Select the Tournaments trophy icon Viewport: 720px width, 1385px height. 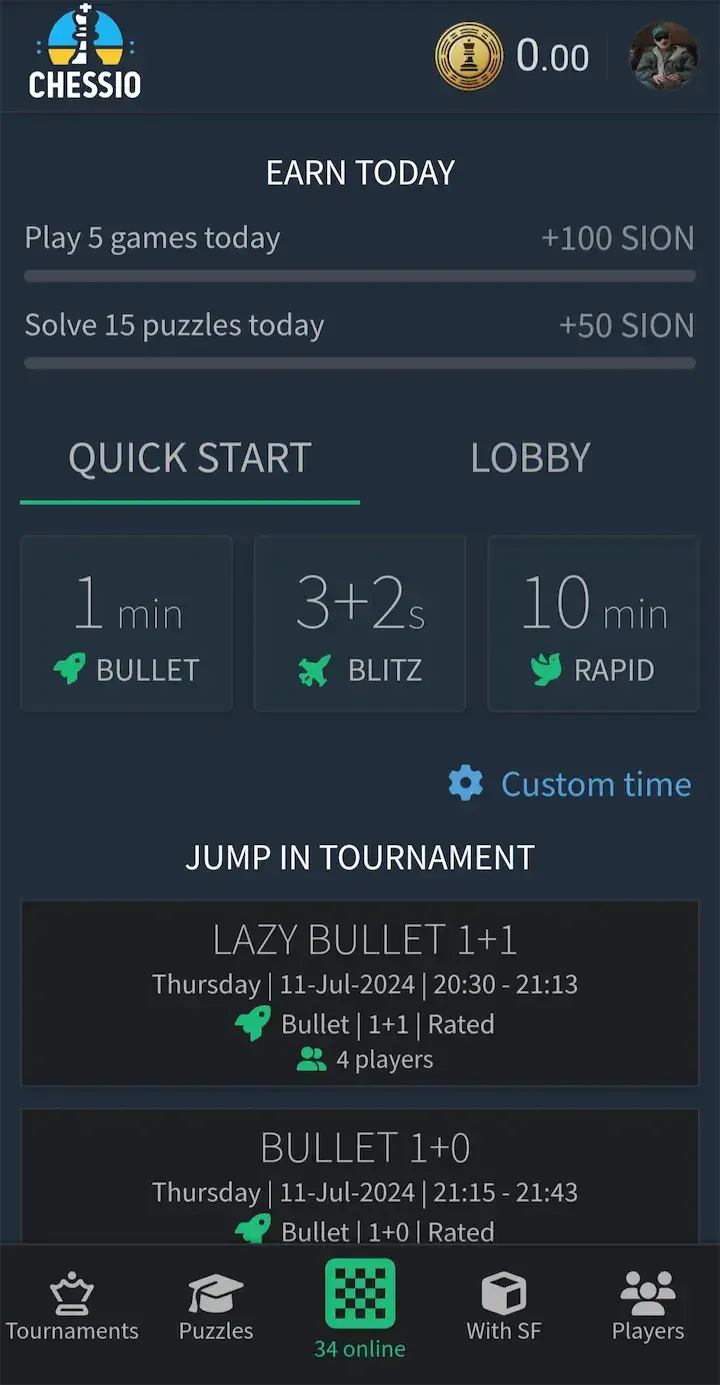point(70,1295)
